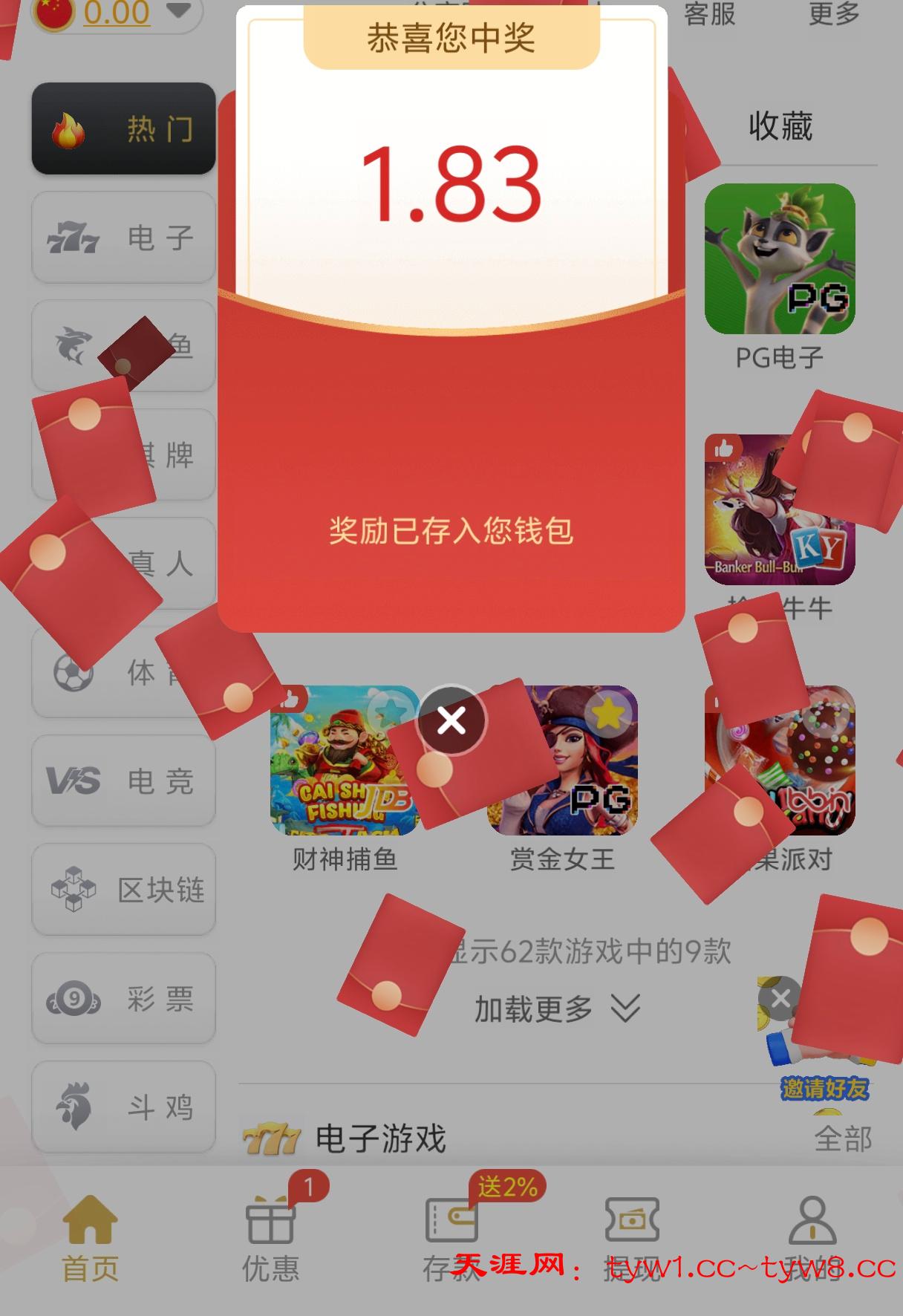
Task: Launch the PG电子 game tile
Action: coord(780,259)
